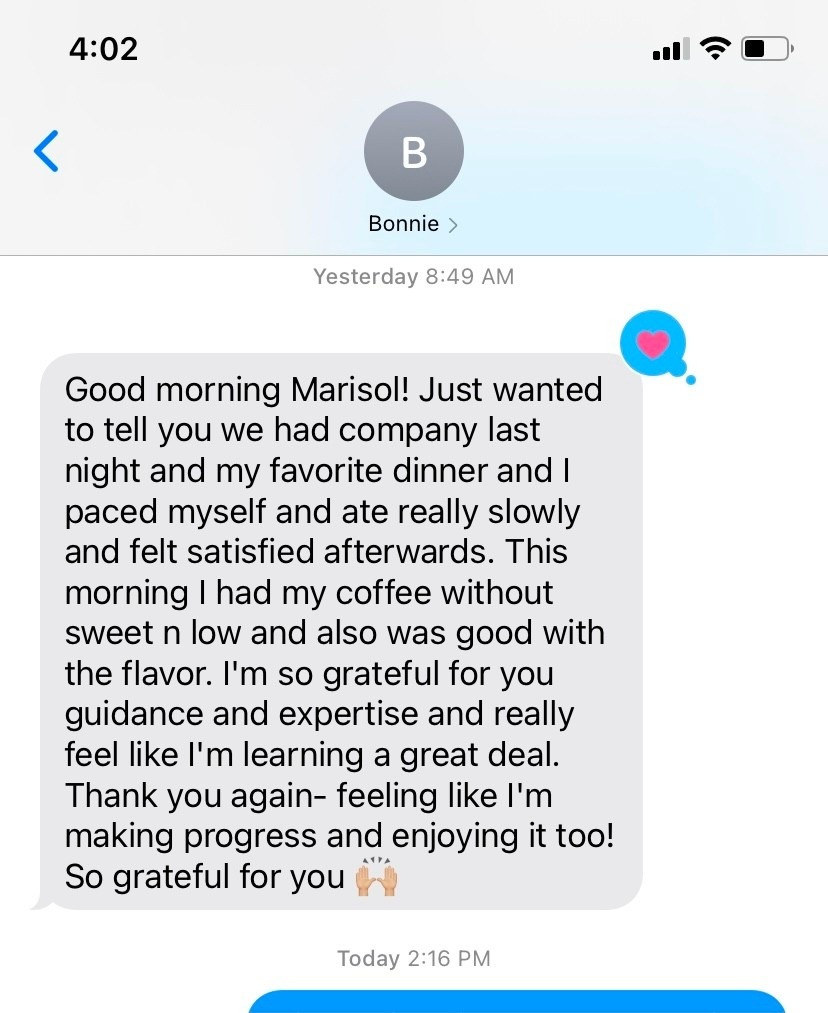This screenshot has height=1013, width=828.
Task: Go back to the conversations list
Action: point(47,151)
